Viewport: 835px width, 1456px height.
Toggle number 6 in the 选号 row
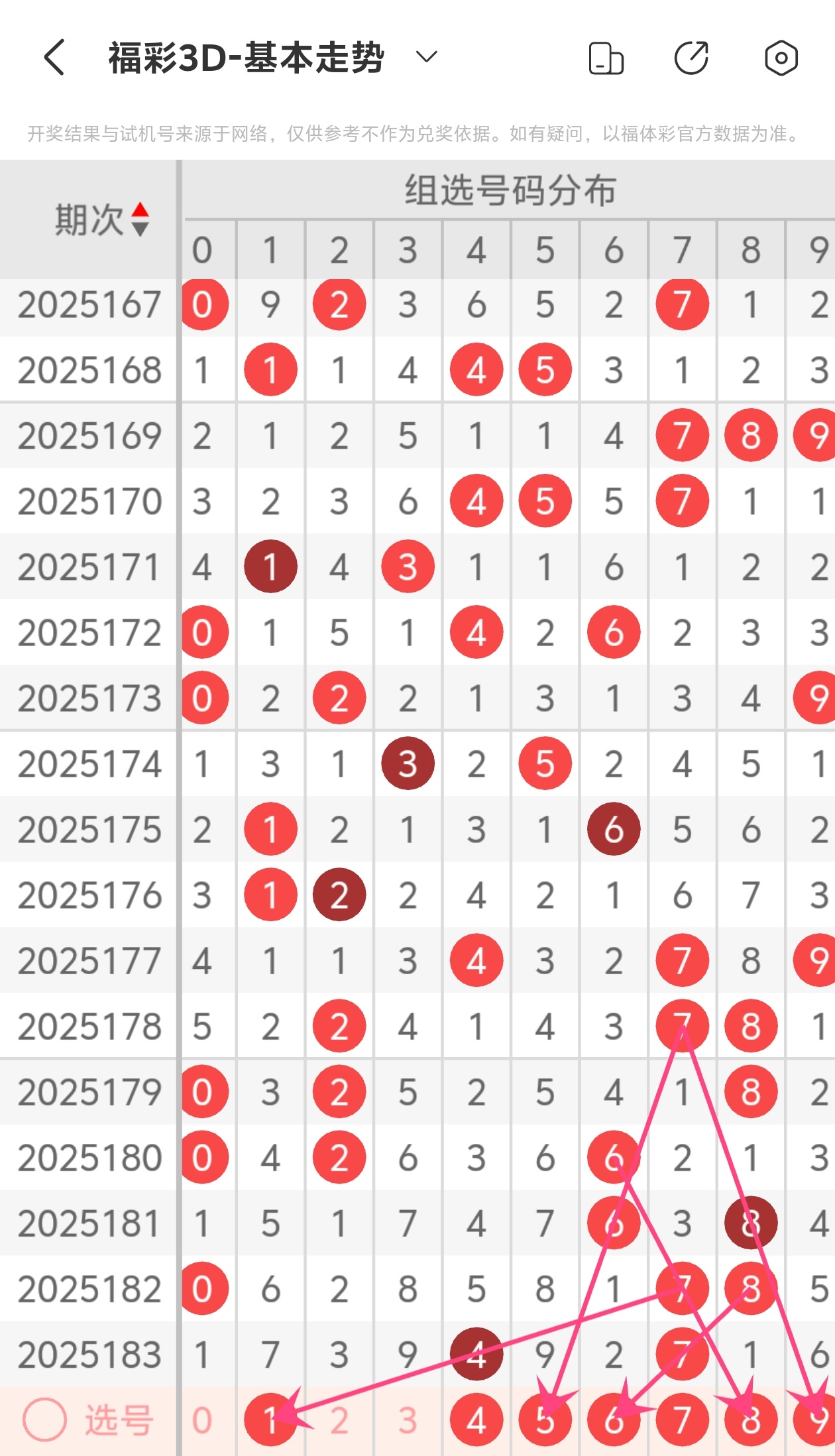tap(614, 1420)
